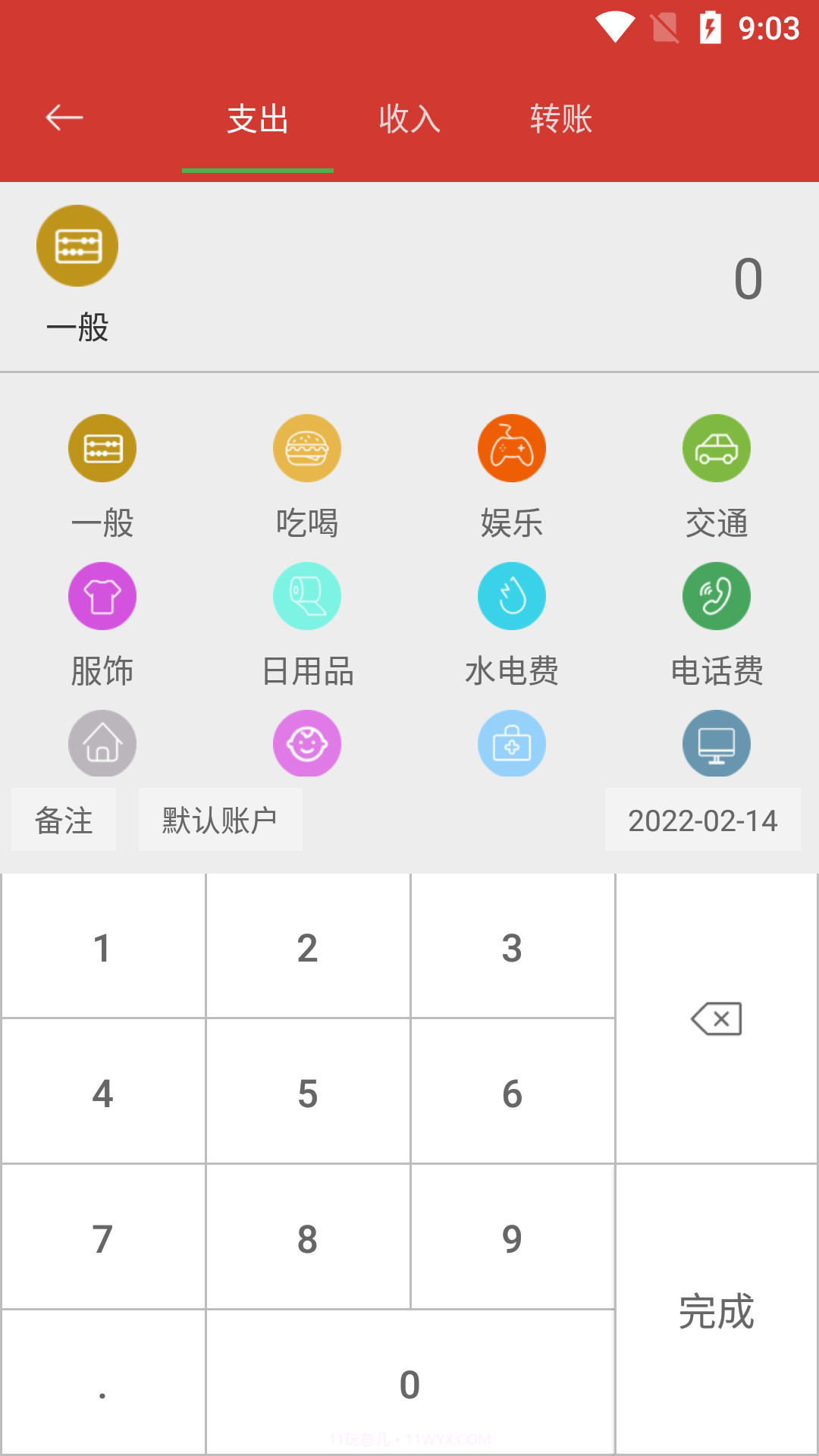Open the date picker showing 2022-02-14

click(x=702, y=819)
